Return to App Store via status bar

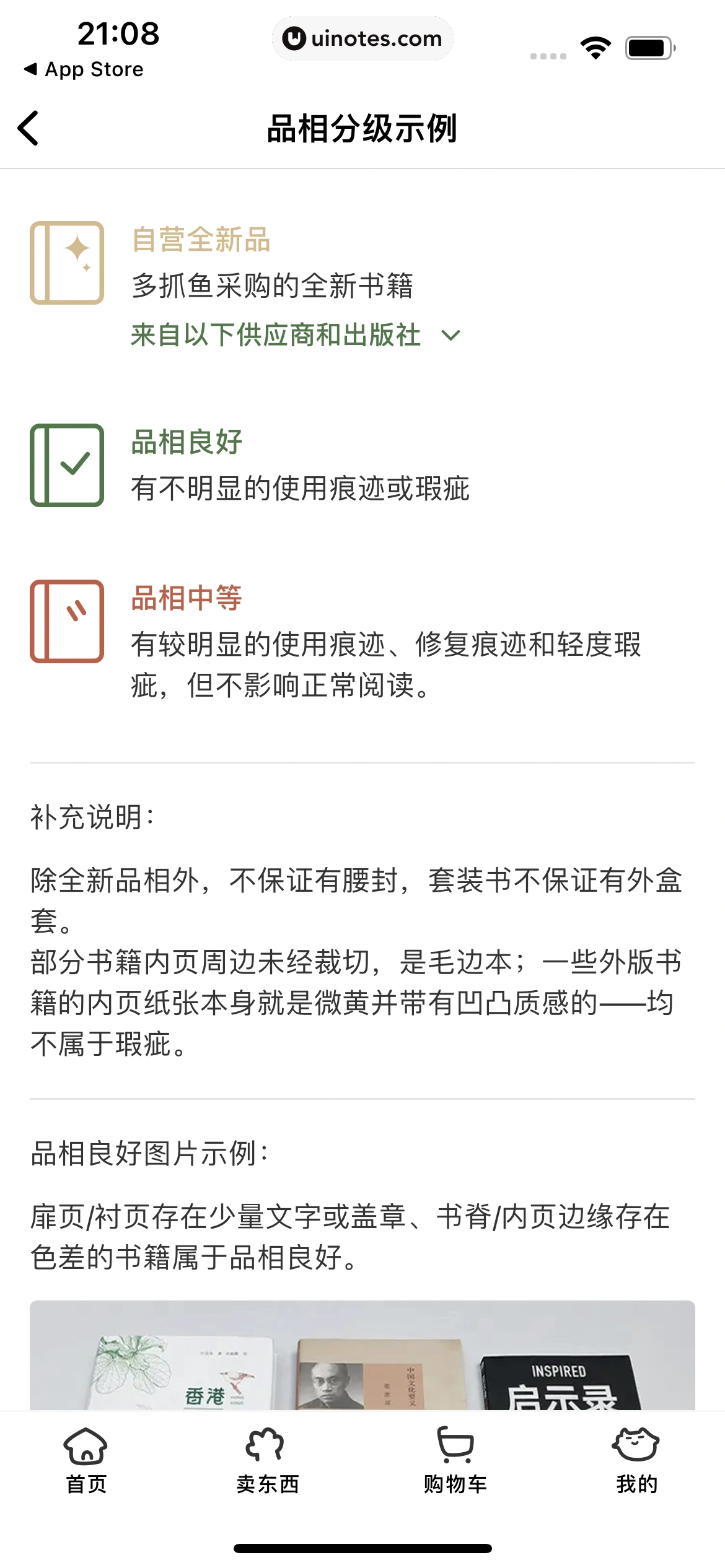[x=84, y=69]
